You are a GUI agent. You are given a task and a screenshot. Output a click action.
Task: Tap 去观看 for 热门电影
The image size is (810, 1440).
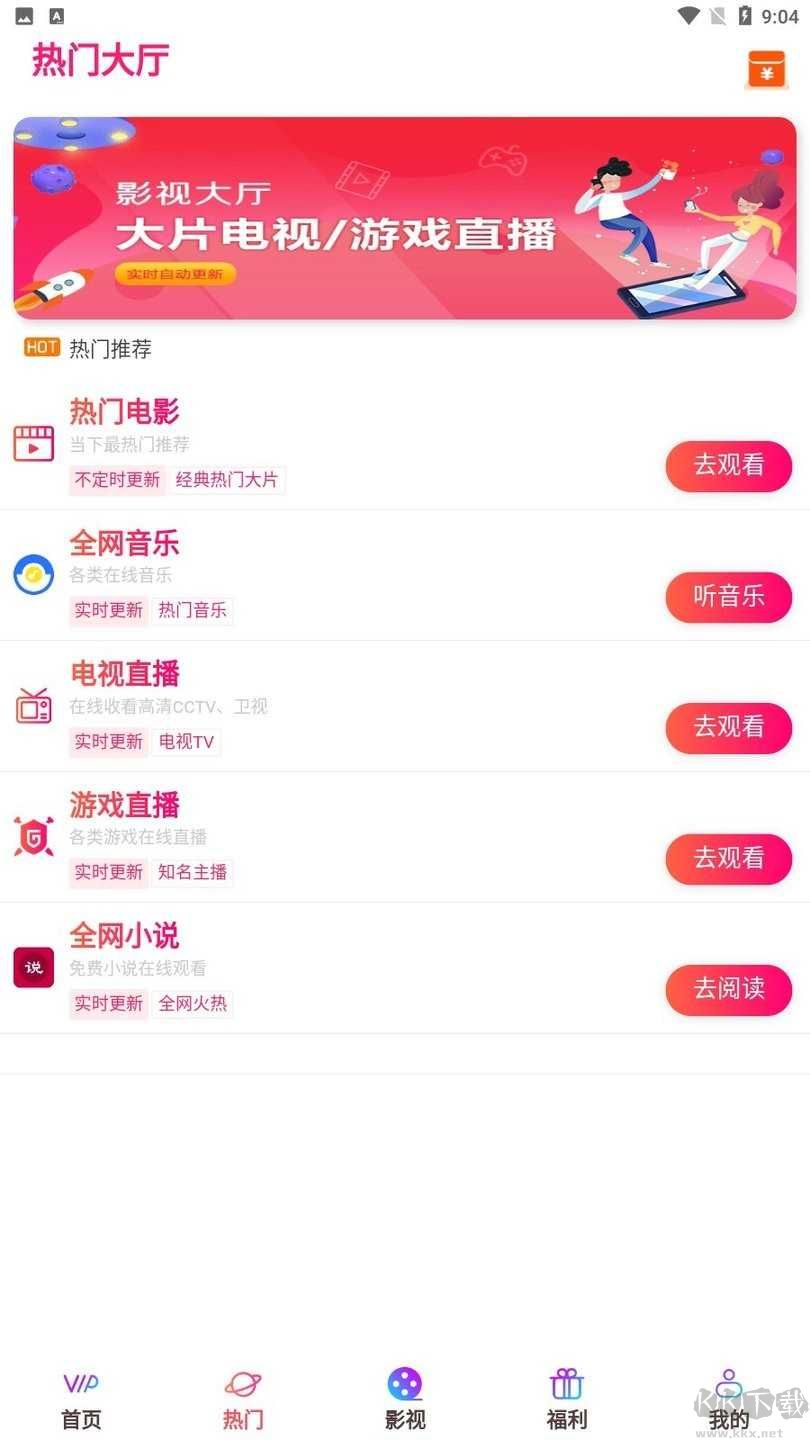pyautogui.click(x=728, y=466)
